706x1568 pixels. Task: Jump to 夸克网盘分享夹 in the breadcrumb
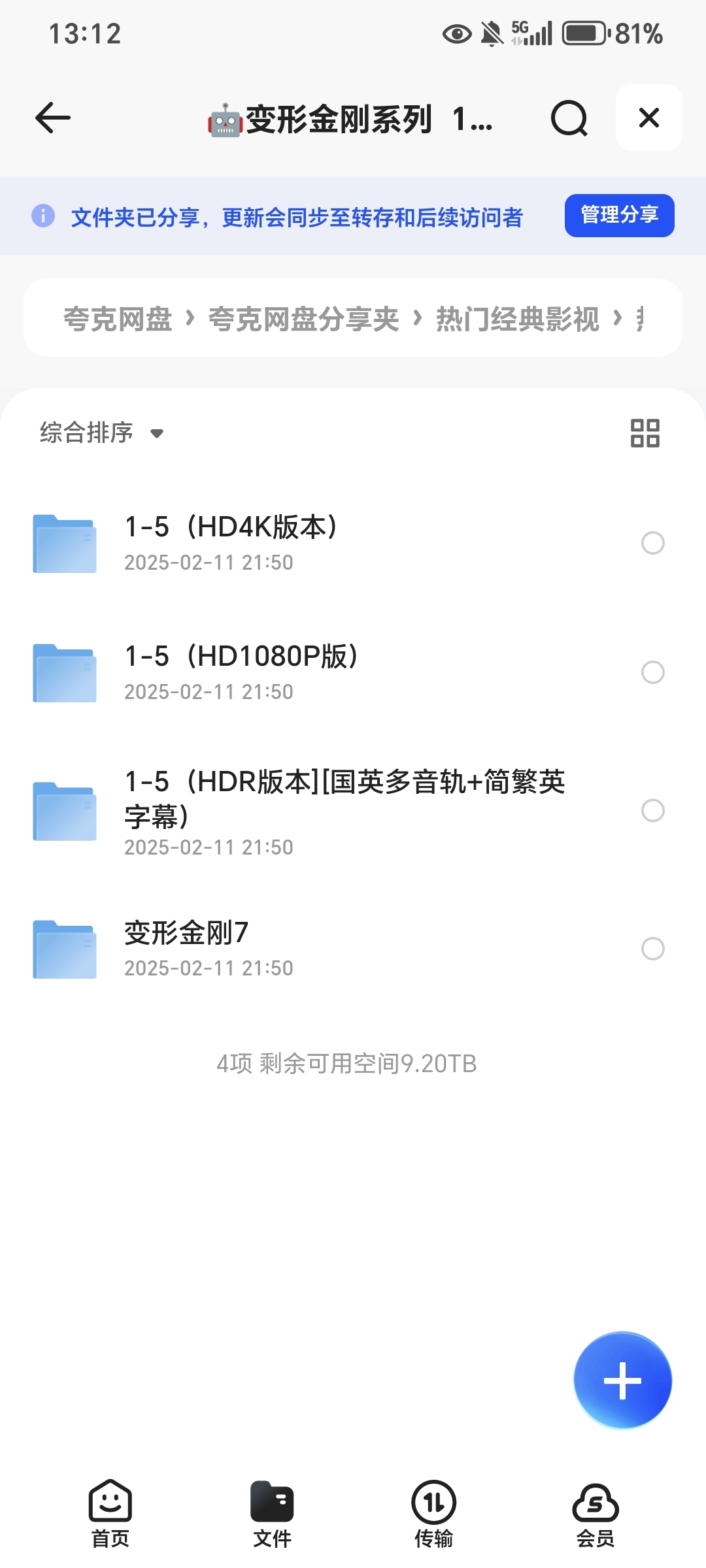pyautogui.click(x=303, y=319)
